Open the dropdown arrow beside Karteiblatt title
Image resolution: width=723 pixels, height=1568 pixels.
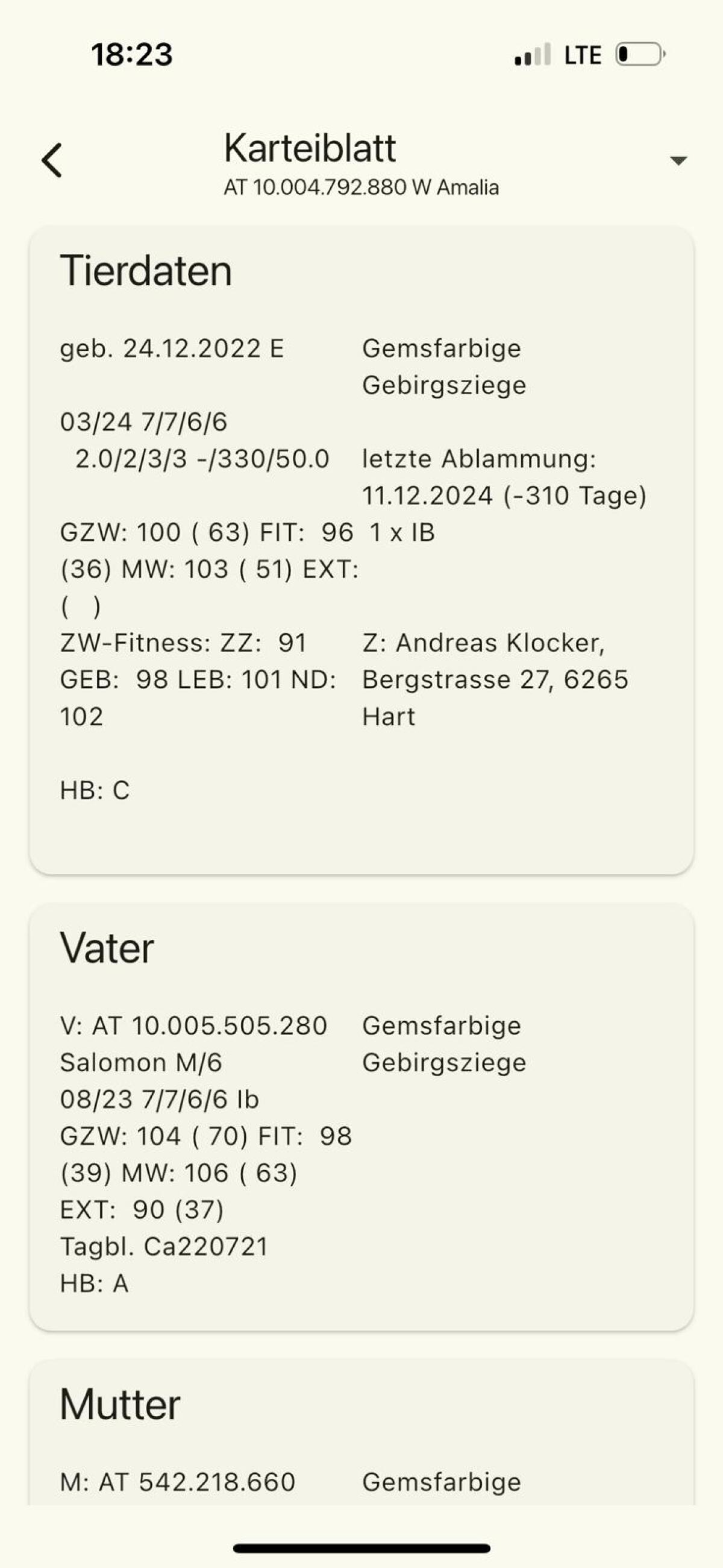tap(677, 161)
